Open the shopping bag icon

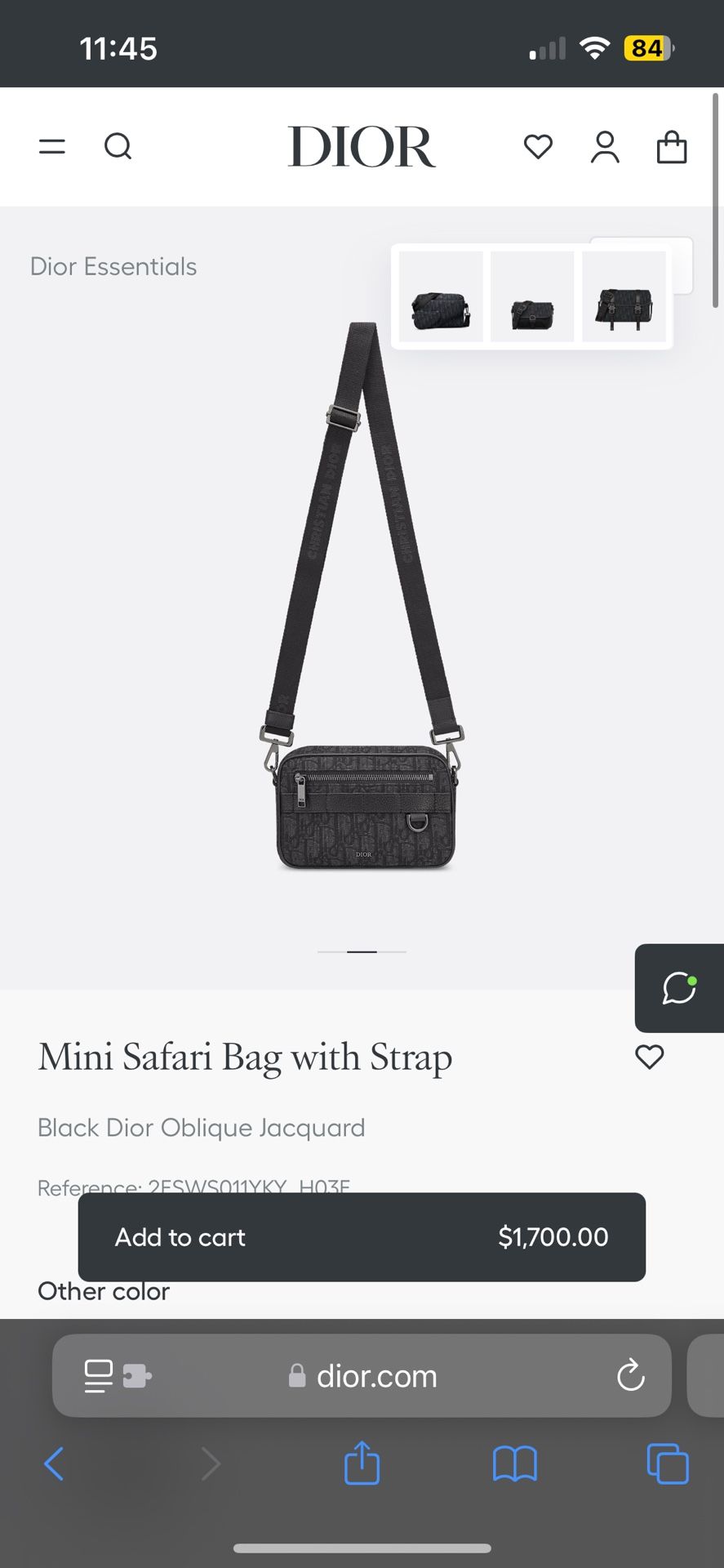671,147
